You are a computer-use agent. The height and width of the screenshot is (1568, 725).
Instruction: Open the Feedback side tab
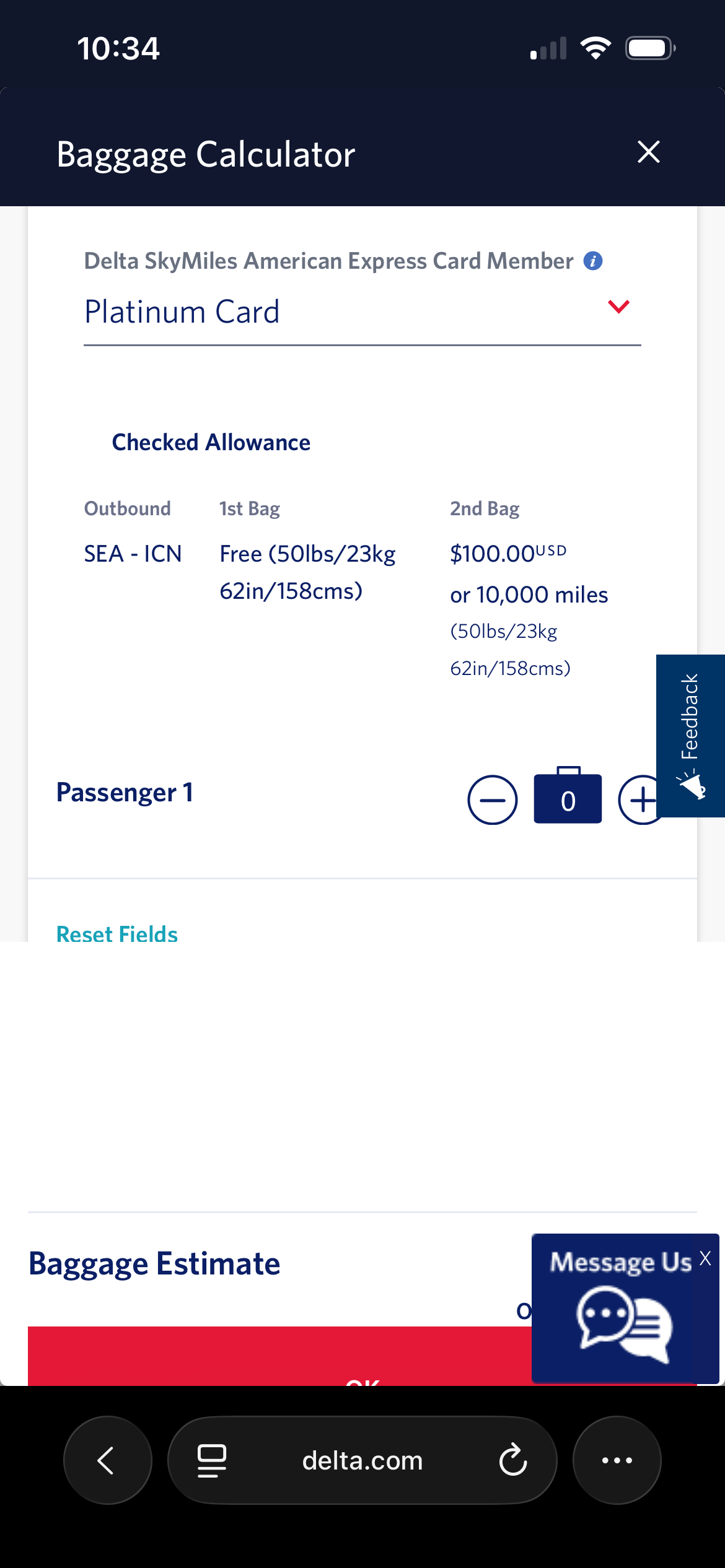690,735
